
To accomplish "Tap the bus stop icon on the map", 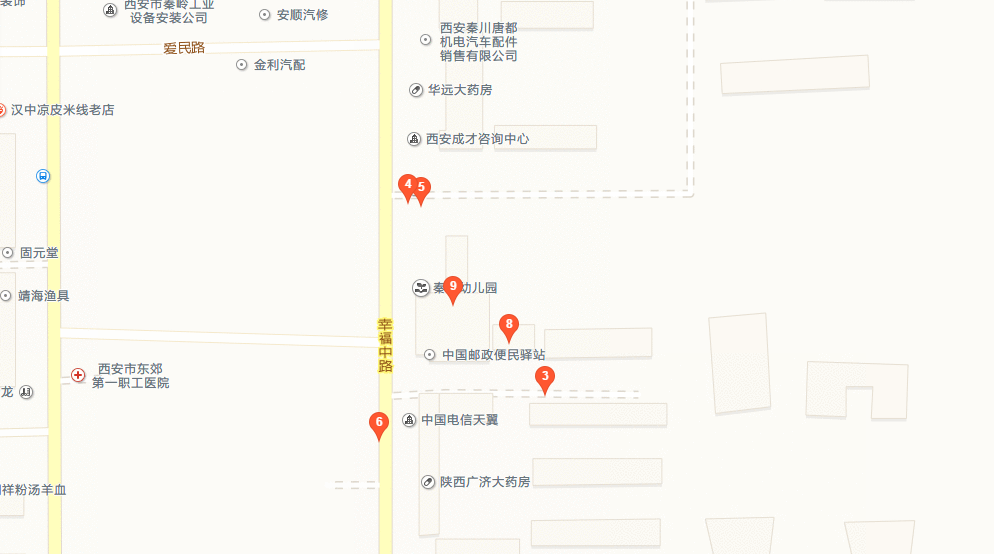I will (x=43, y=176).
